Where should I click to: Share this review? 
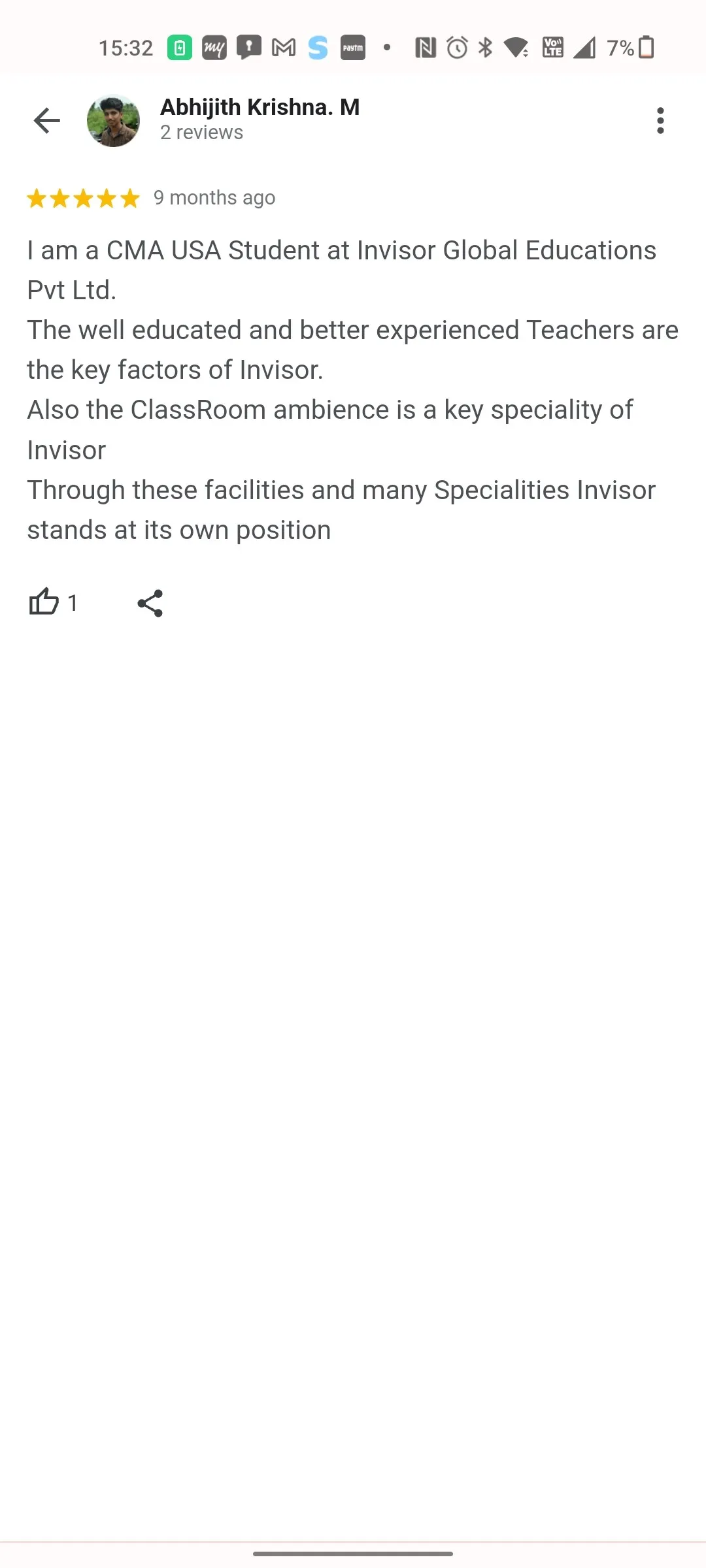[150, 602]
